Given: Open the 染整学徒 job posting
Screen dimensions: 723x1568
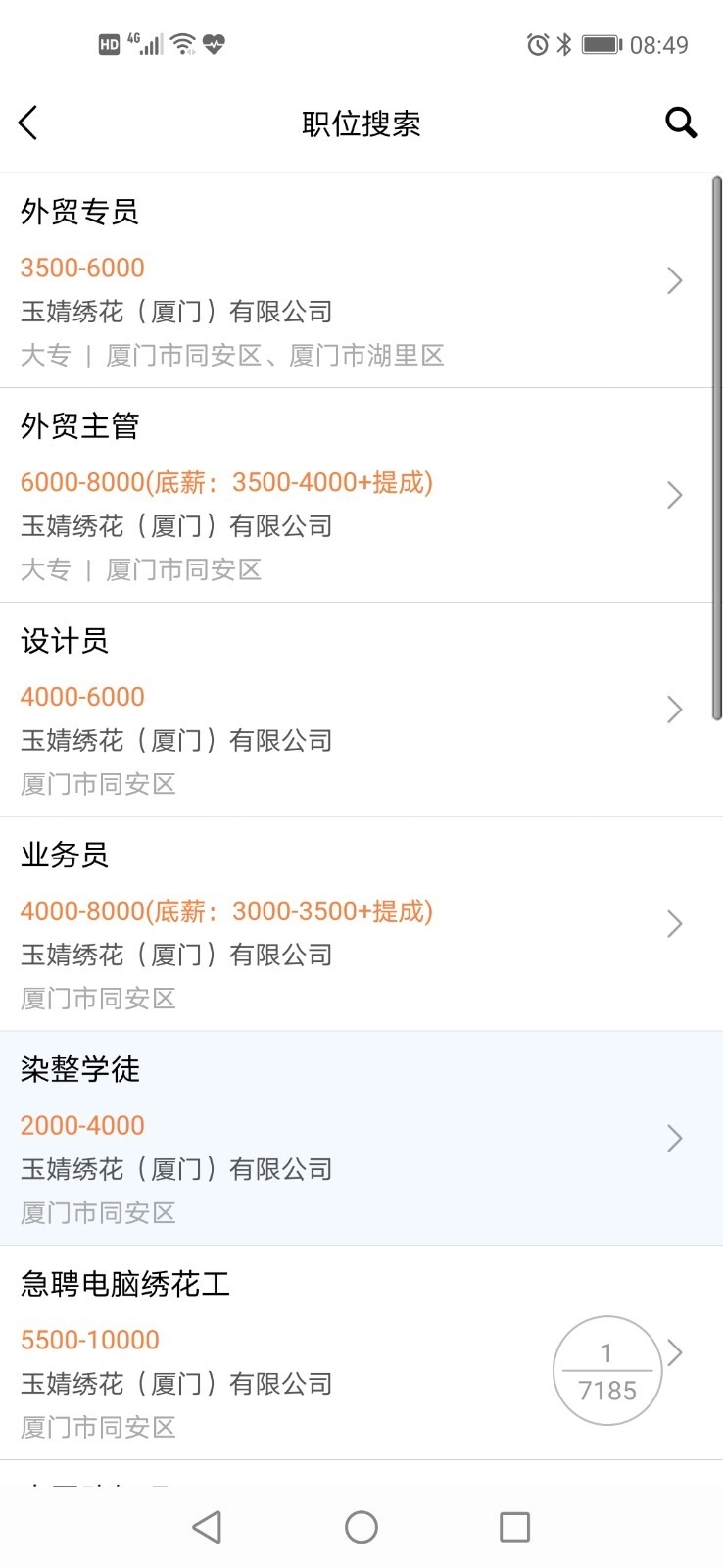Looking at the screenshot, I should (675, 1138).
